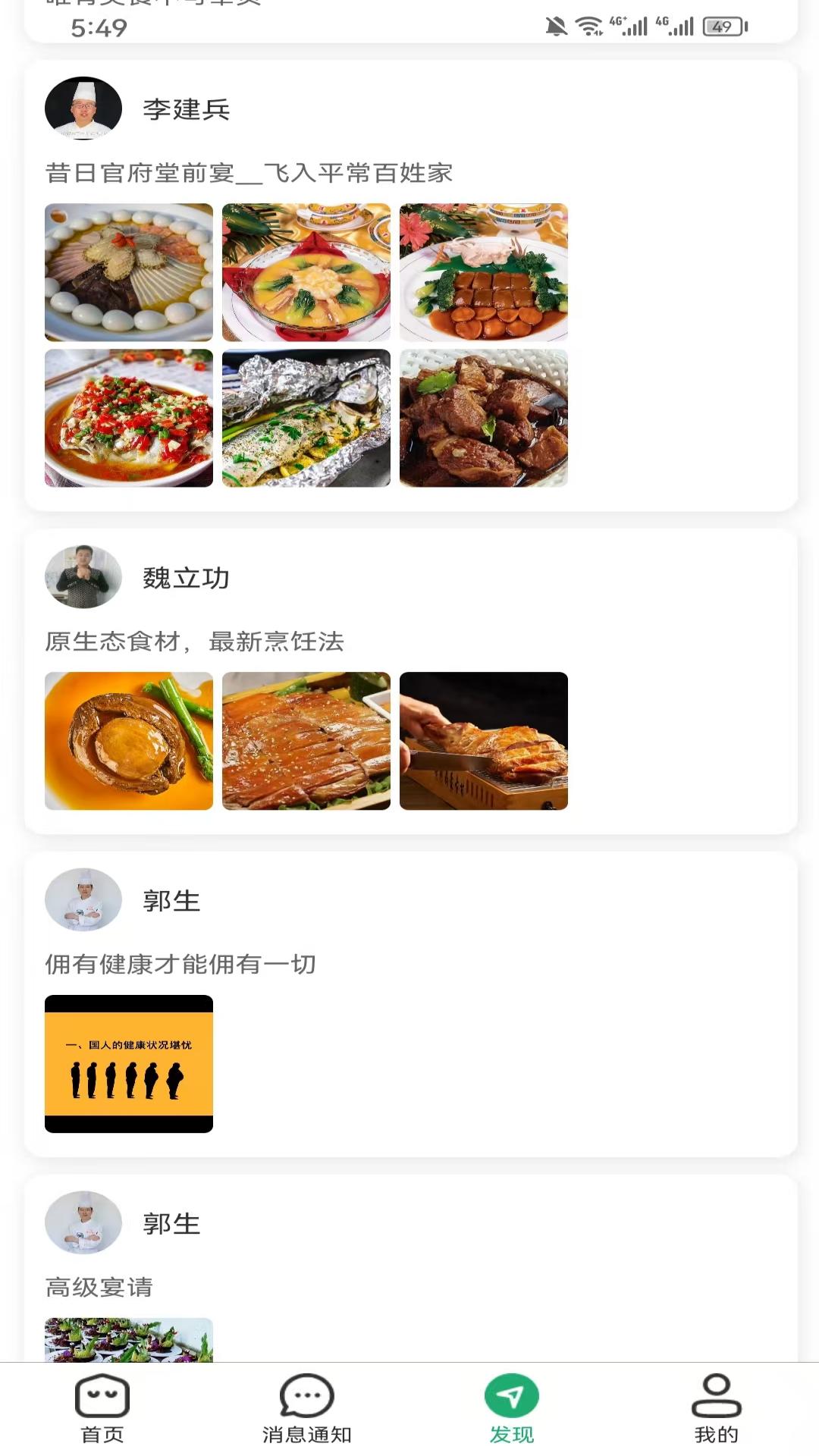Tap 郭生's chef avatar
Screen dimensions: 819x1456
point(83,899)
